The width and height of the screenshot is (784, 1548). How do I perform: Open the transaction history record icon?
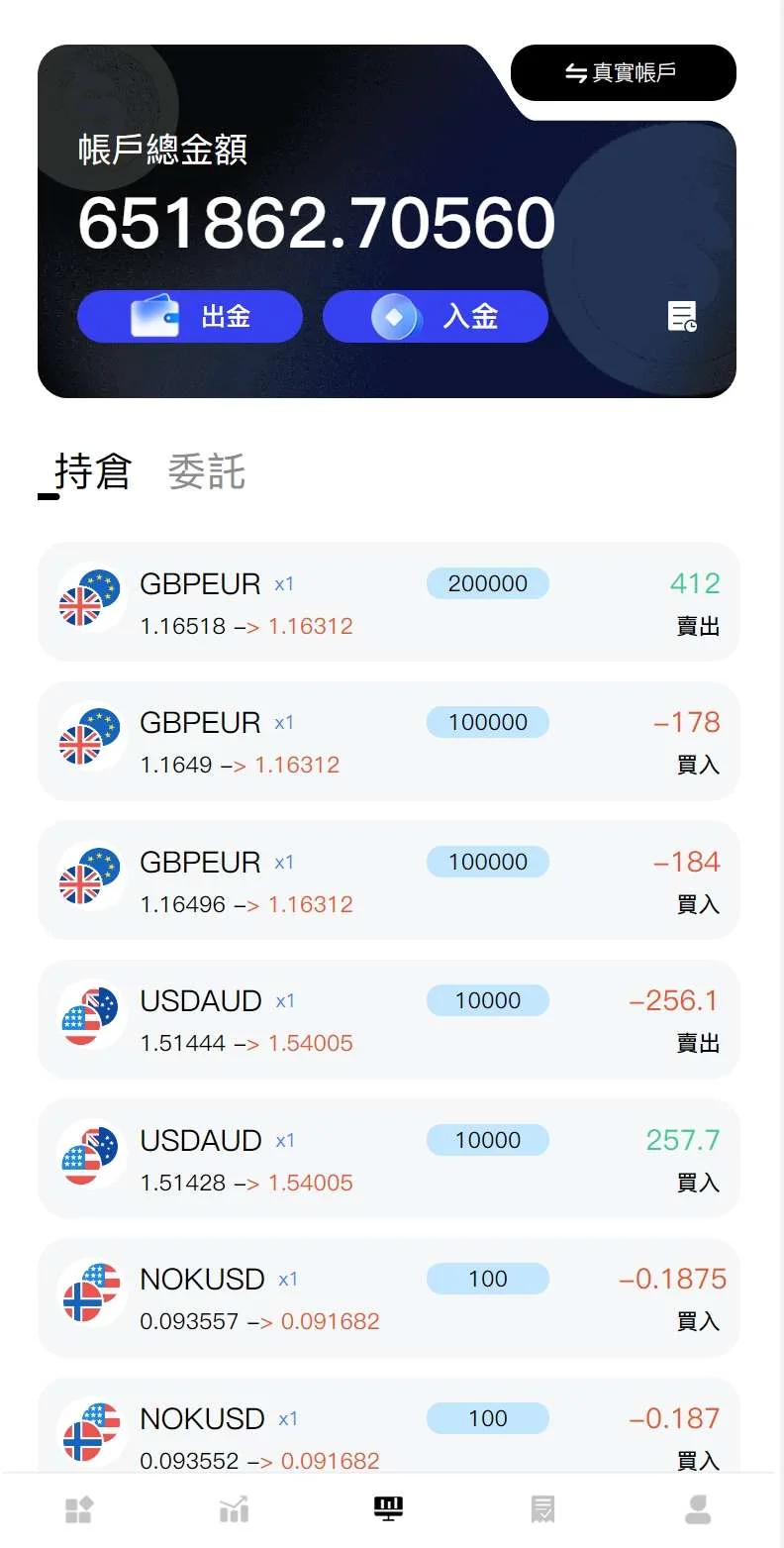point(682,317)
